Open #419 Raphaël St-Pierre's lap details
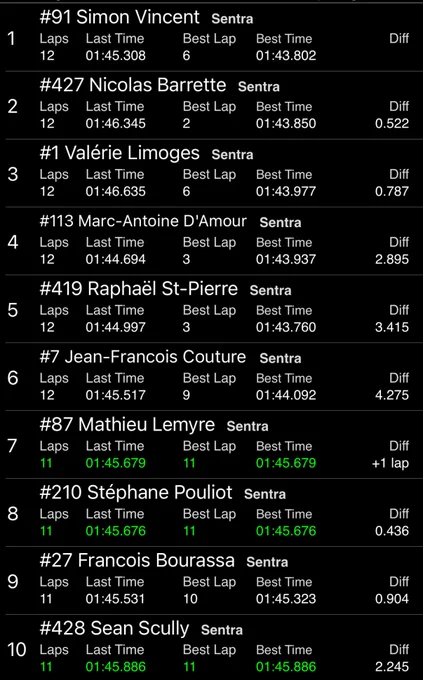Viewport: 423px width, 680px height. click(x=211, y=309)
